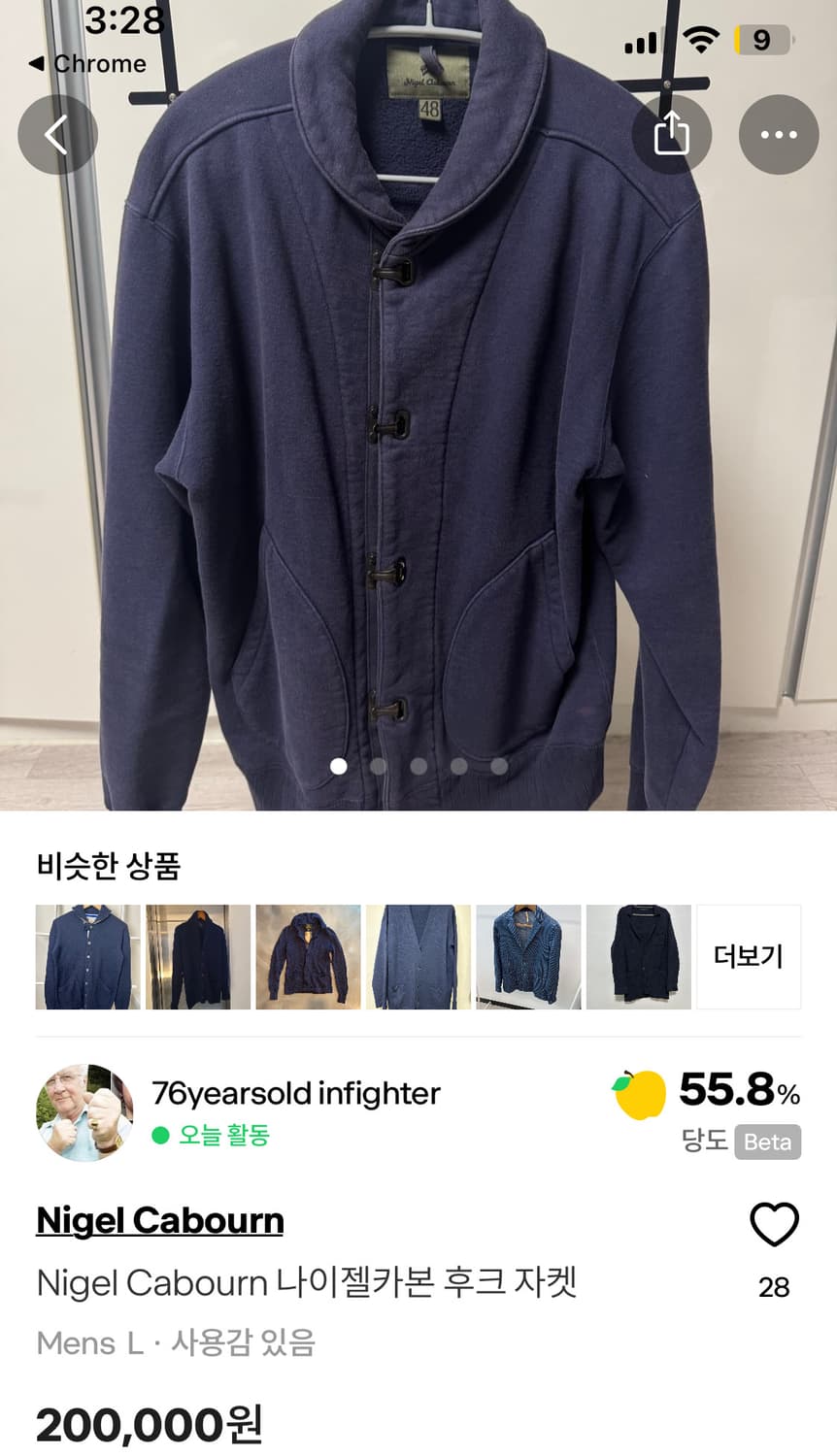Return to Chrome via top-left shortcut
This screenshot has width=837, height=1456.
pos(92,64)
